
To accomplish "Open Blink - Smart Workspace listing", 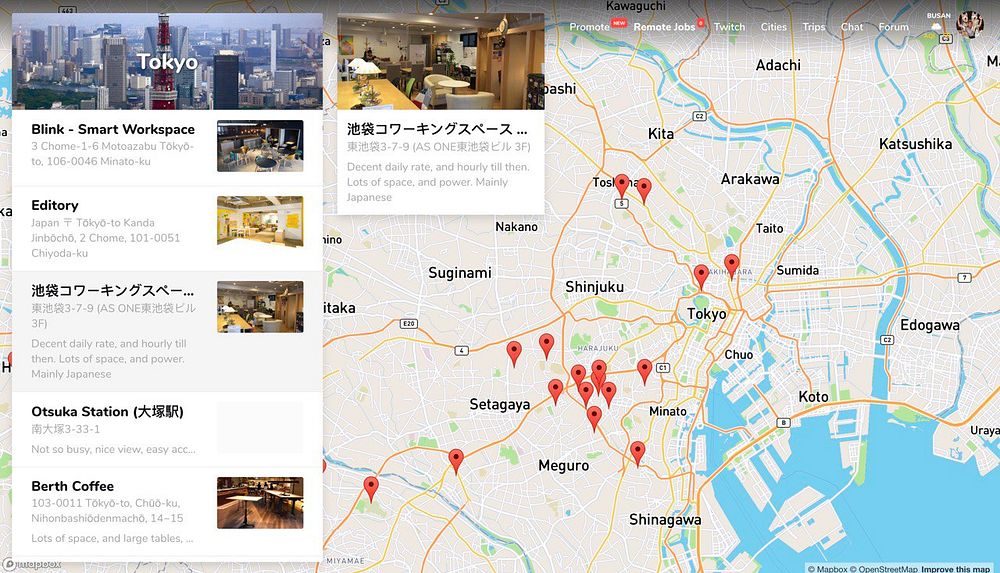I will 113,130.
